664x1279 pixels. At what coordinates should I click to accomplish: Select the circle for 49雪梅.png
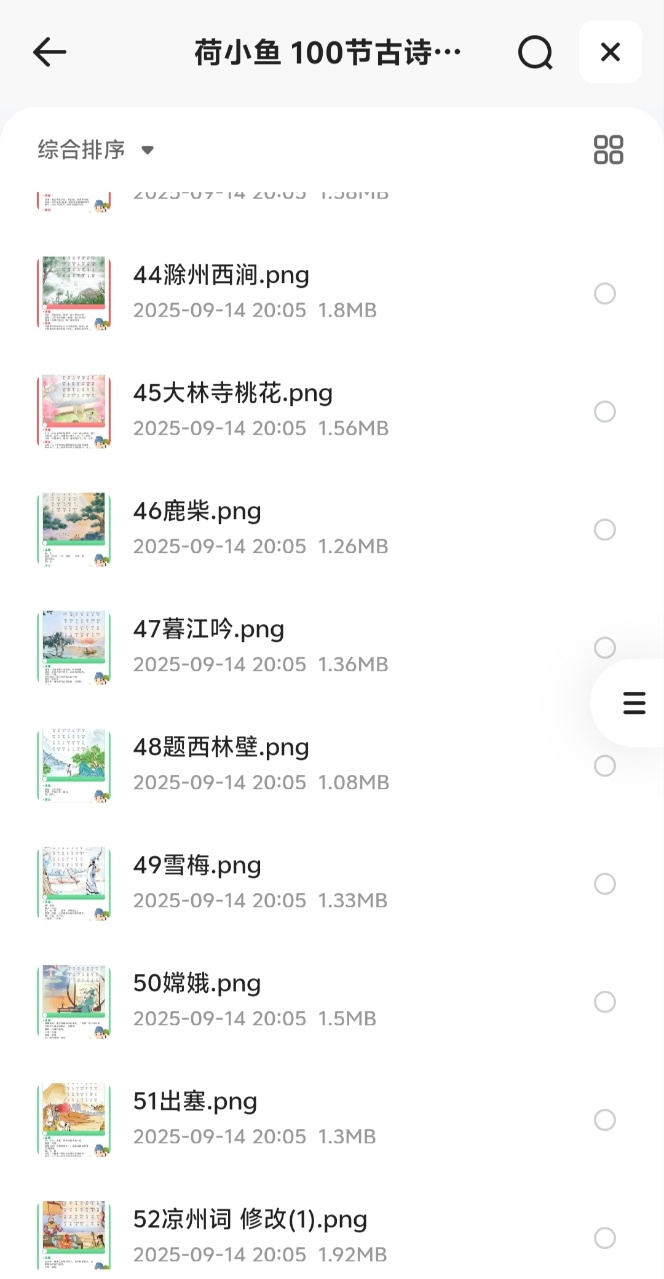(605, 883)
